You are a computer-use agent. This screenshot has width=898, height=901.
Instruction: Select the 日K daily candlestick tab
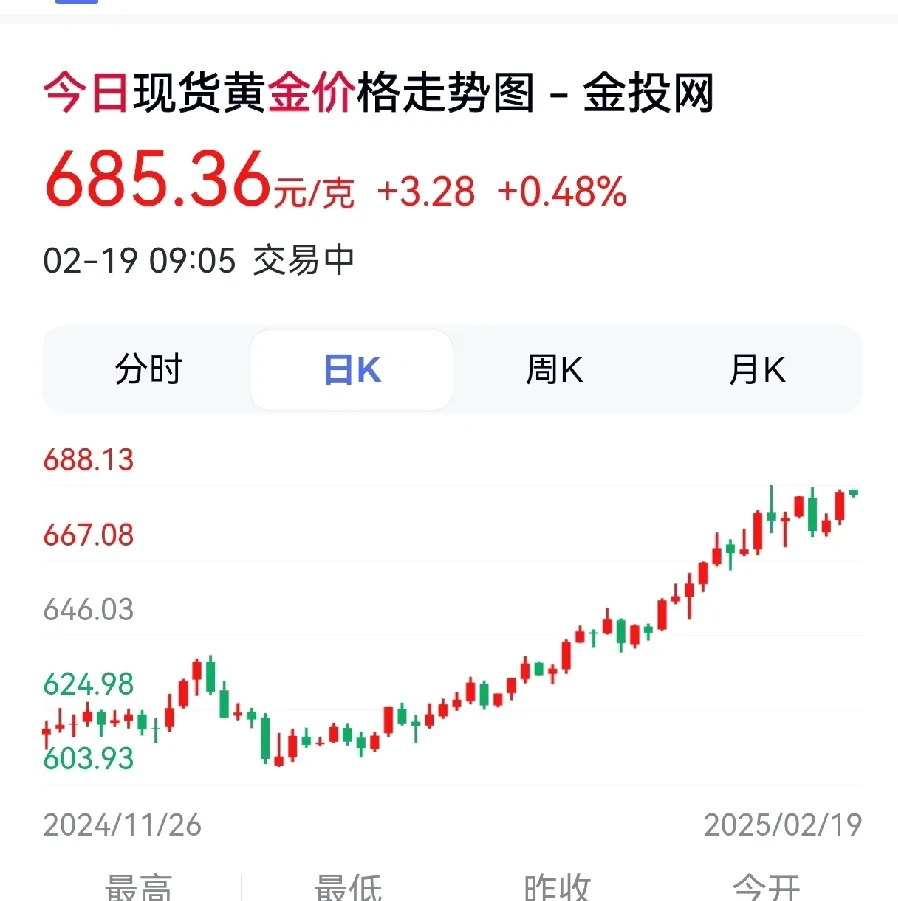352,369
